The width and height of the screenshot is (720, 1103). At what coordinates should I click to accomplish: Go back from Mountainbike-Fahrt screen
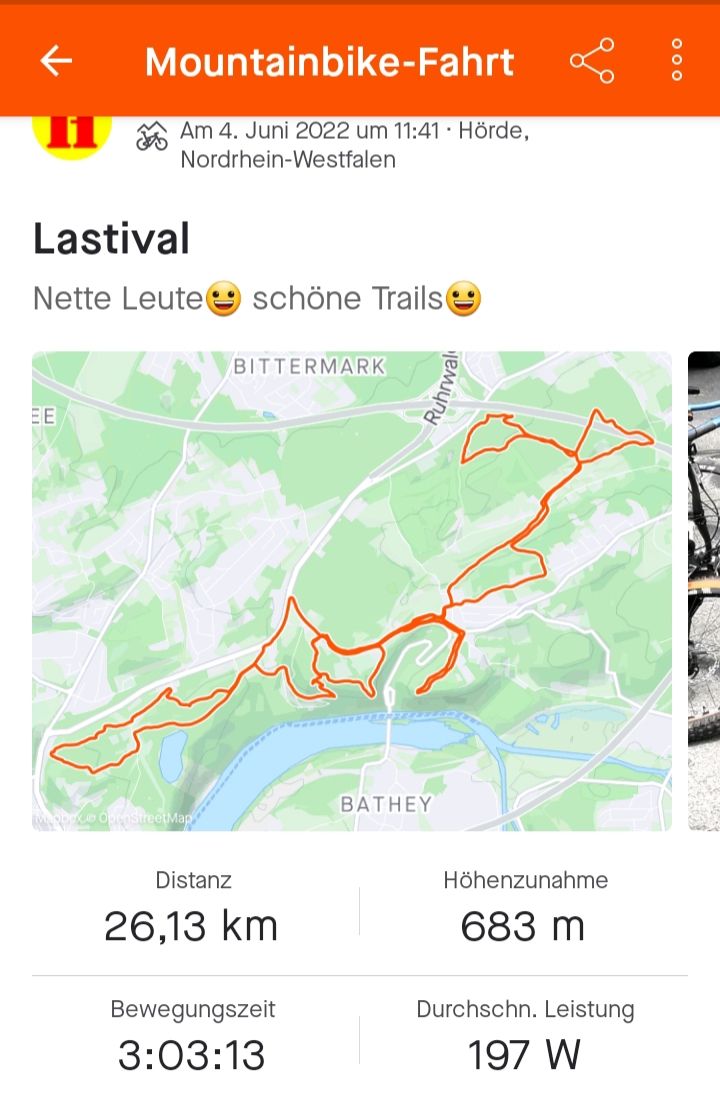56,61
